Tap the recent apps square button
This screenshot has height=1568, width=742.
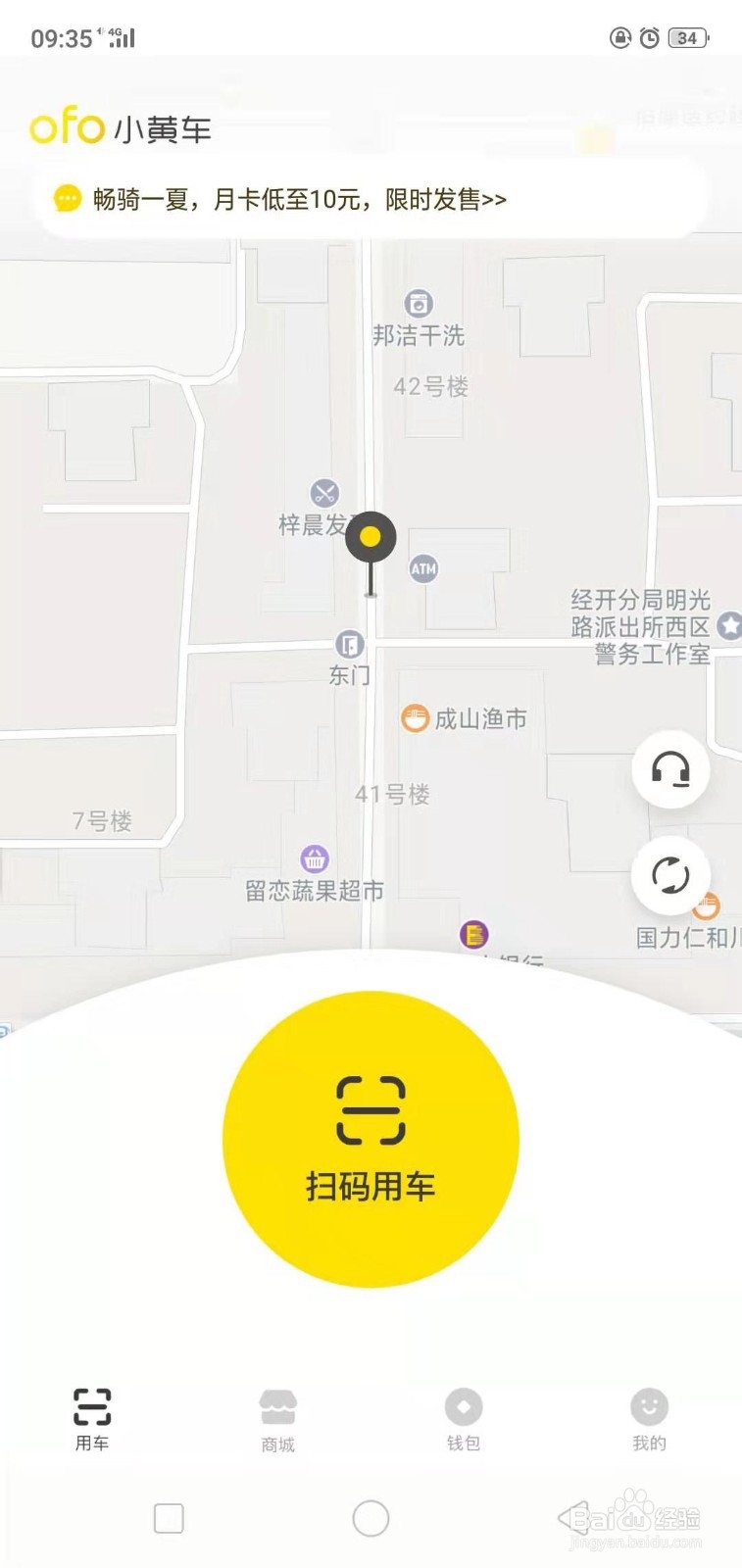click(169, 1515)
